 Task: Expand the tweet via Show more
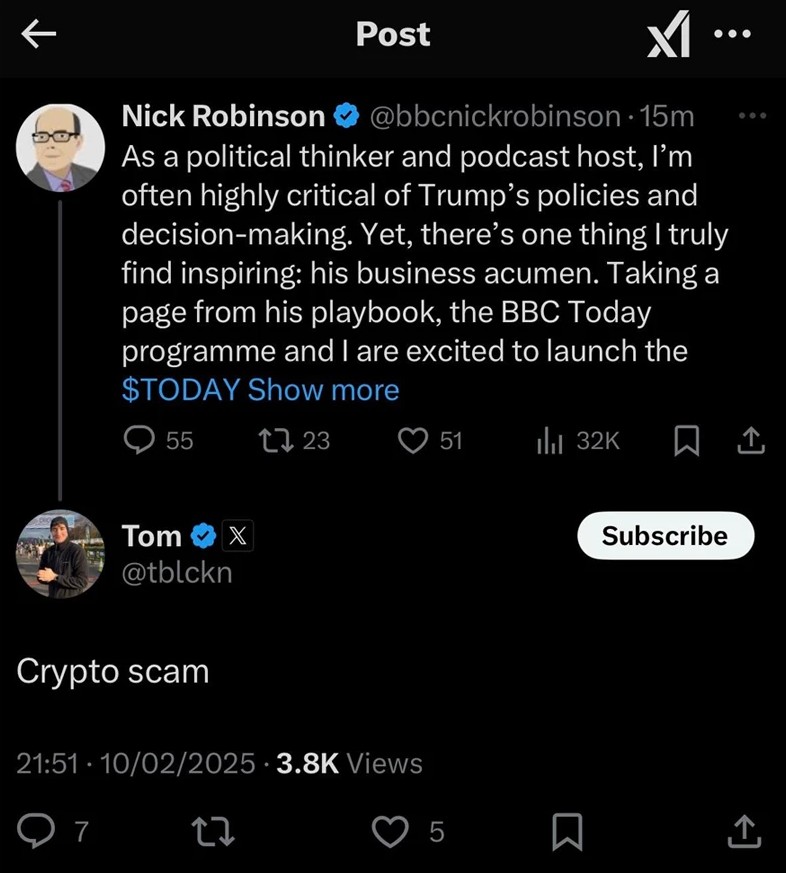(322, 390)
